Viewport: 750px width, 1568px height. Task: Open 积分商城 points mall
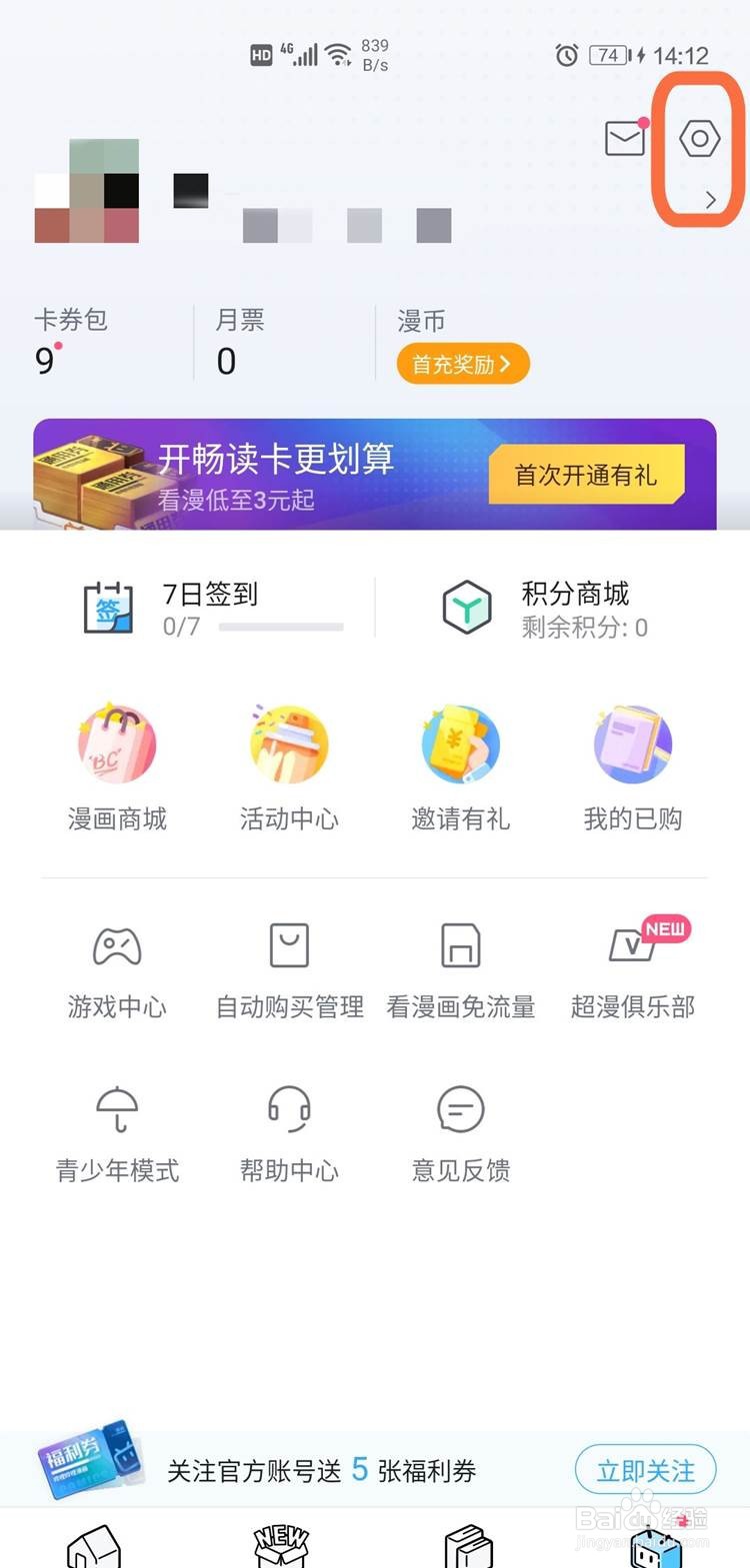coord(545,609)
